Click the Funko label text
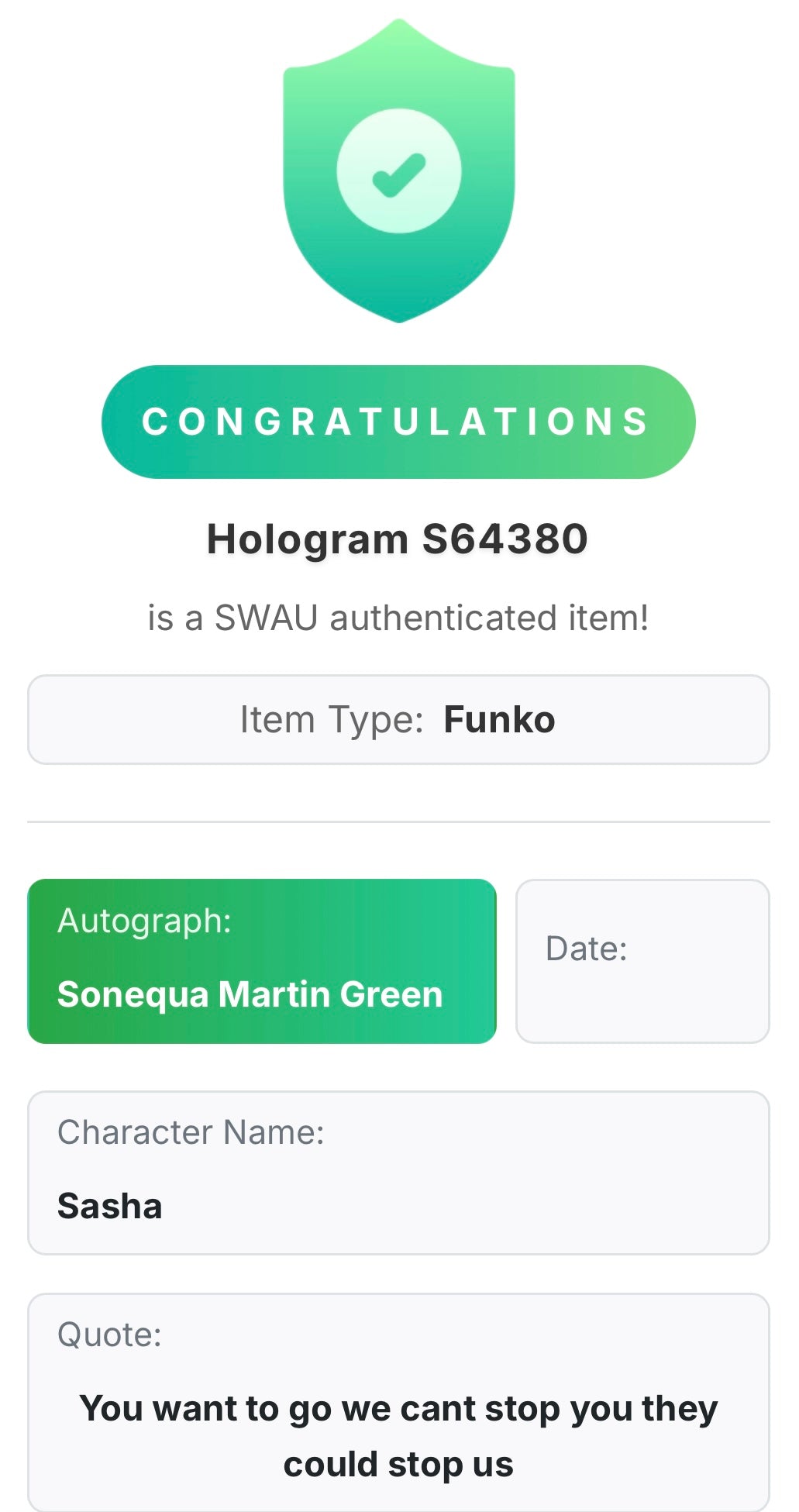 (498, 718)
